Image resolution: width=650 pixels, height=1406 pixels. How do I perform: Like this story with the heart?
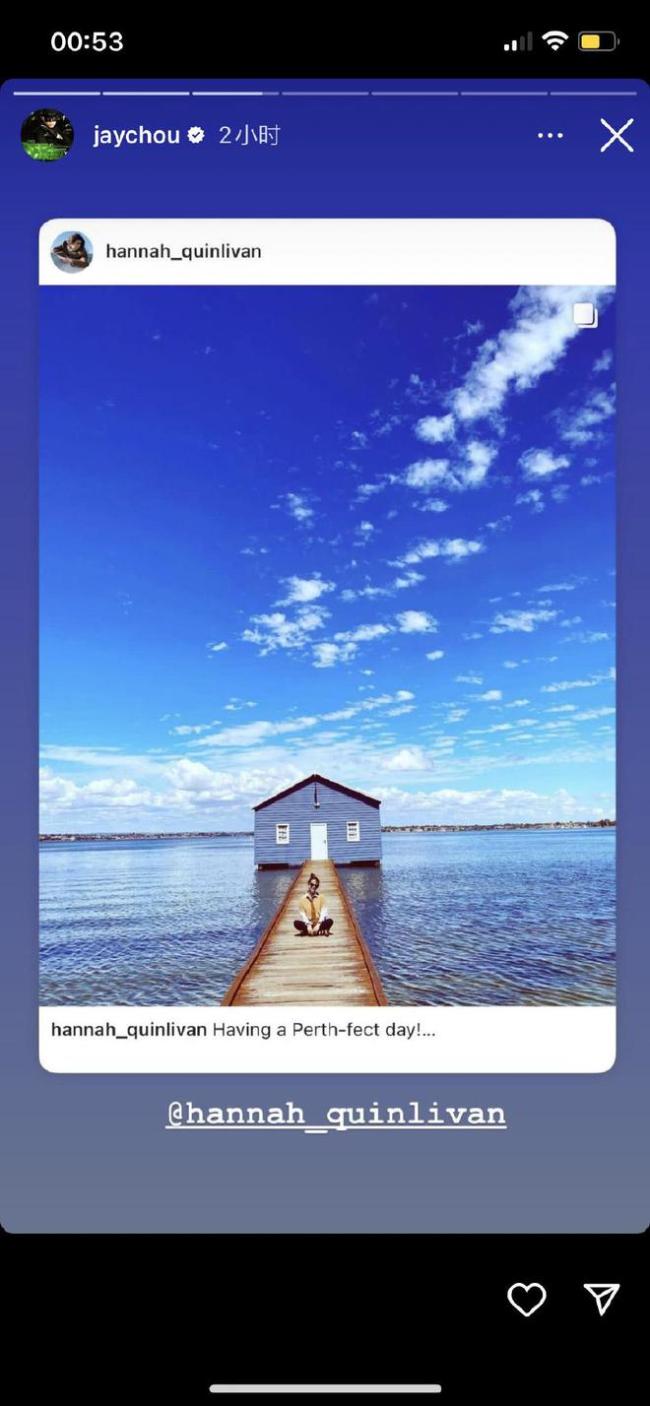point(526,1299)
